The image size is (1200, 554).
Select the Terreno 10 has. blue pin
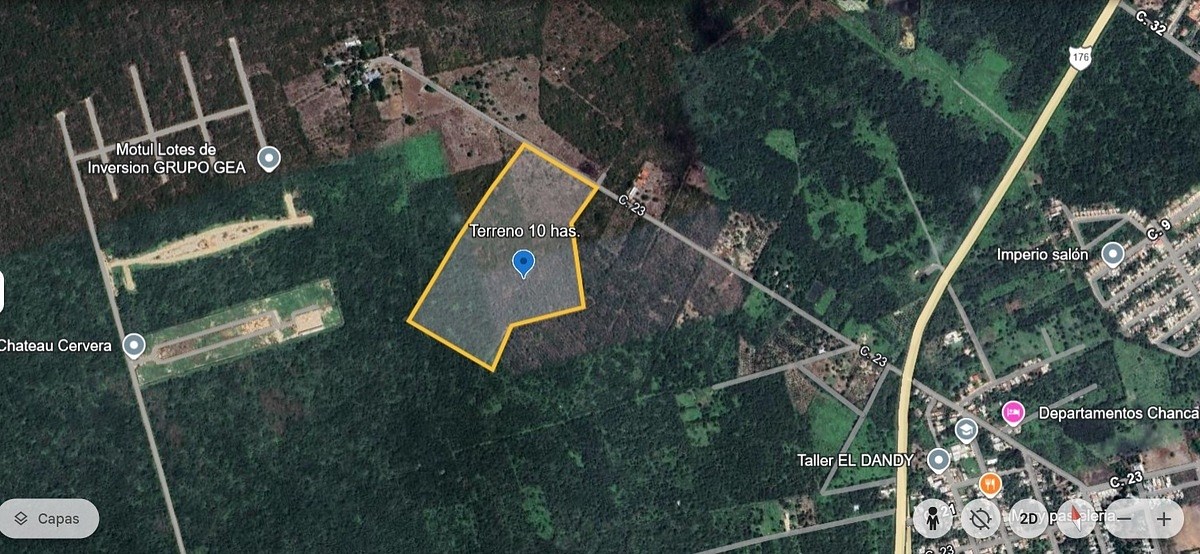(523, 263)
